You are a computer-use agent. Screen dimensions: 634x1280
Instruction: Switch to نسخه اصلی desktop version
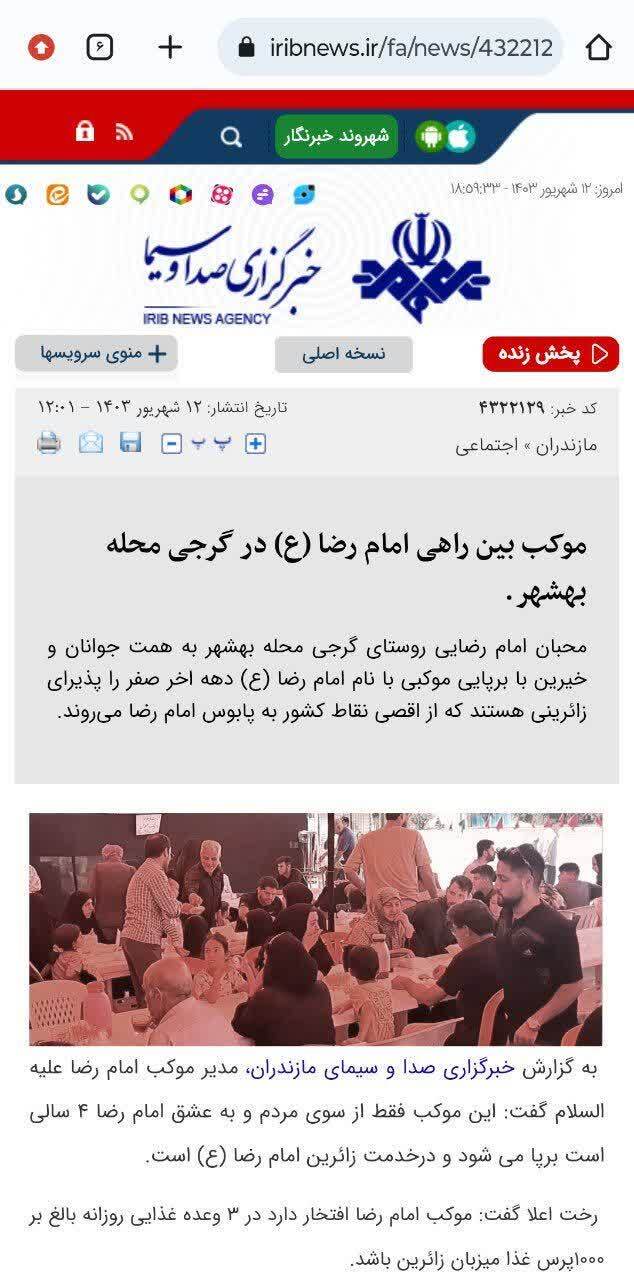[x=343, y=354]
